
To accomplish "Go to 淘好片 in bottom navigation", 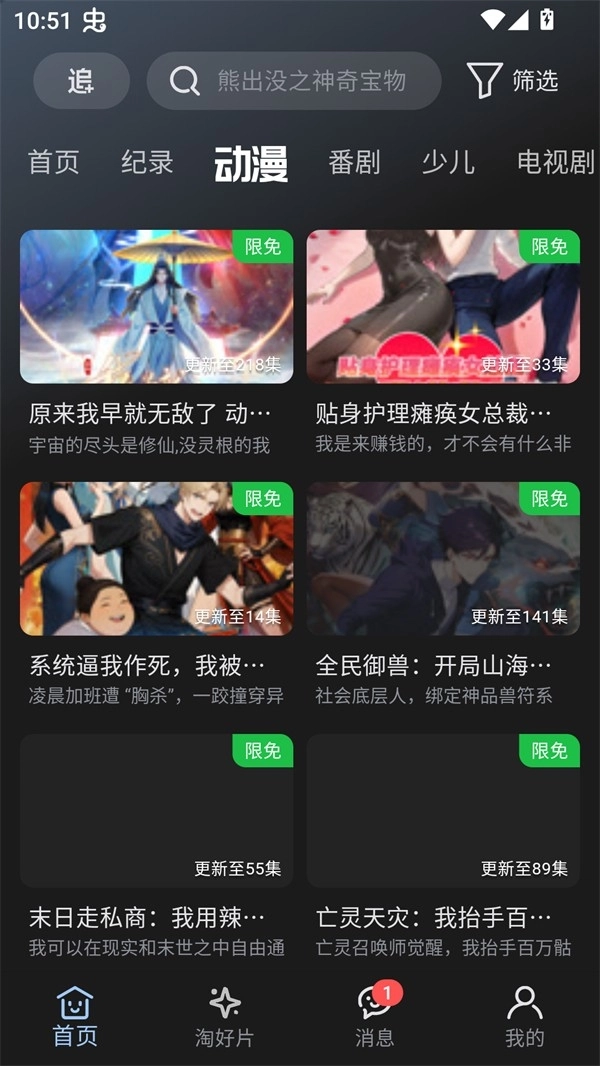I will [224, 1017].
